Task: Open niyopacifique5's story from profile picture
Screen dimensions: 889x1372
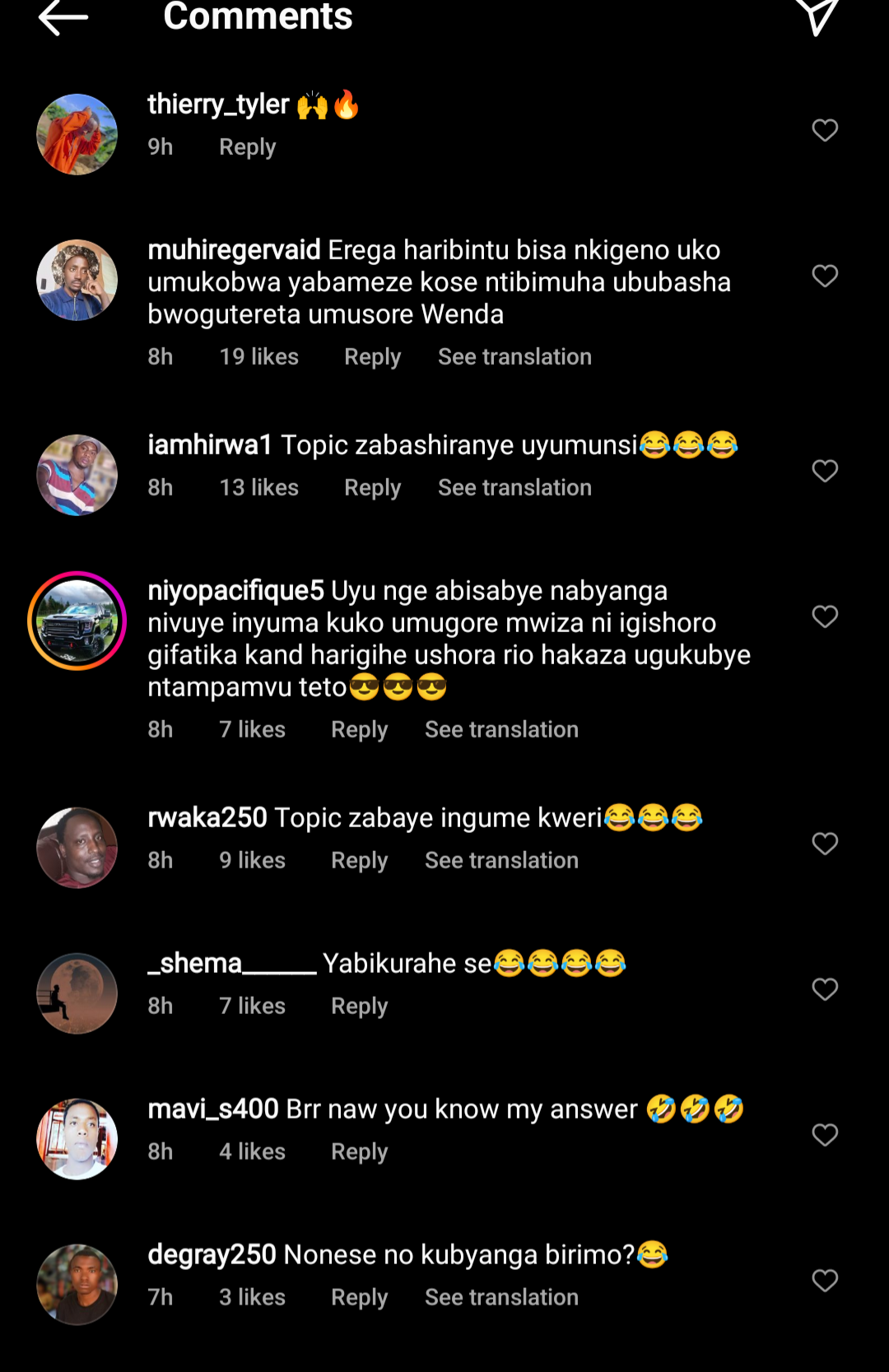Action: [x=77, y=621]
